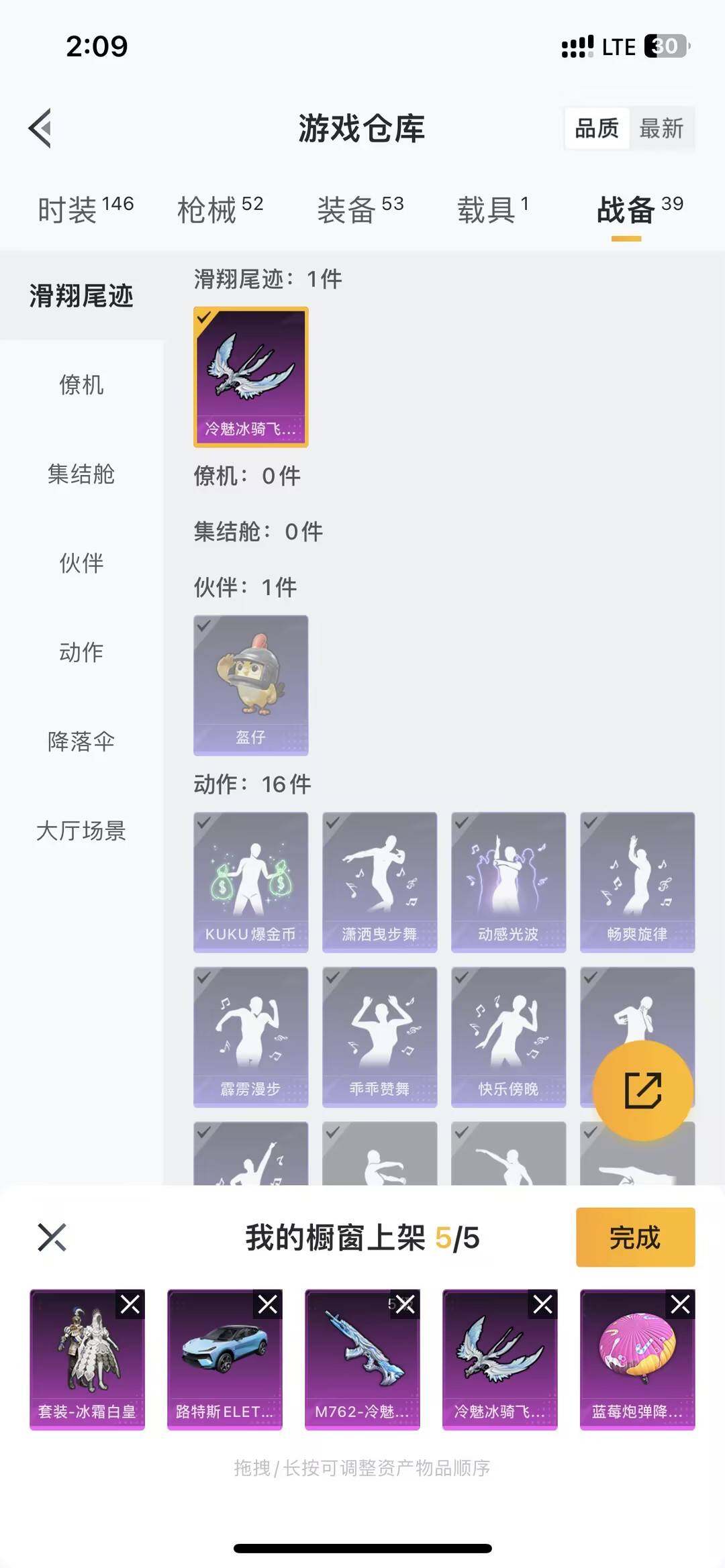Confirm with the 完成 button

(634, 1237)
